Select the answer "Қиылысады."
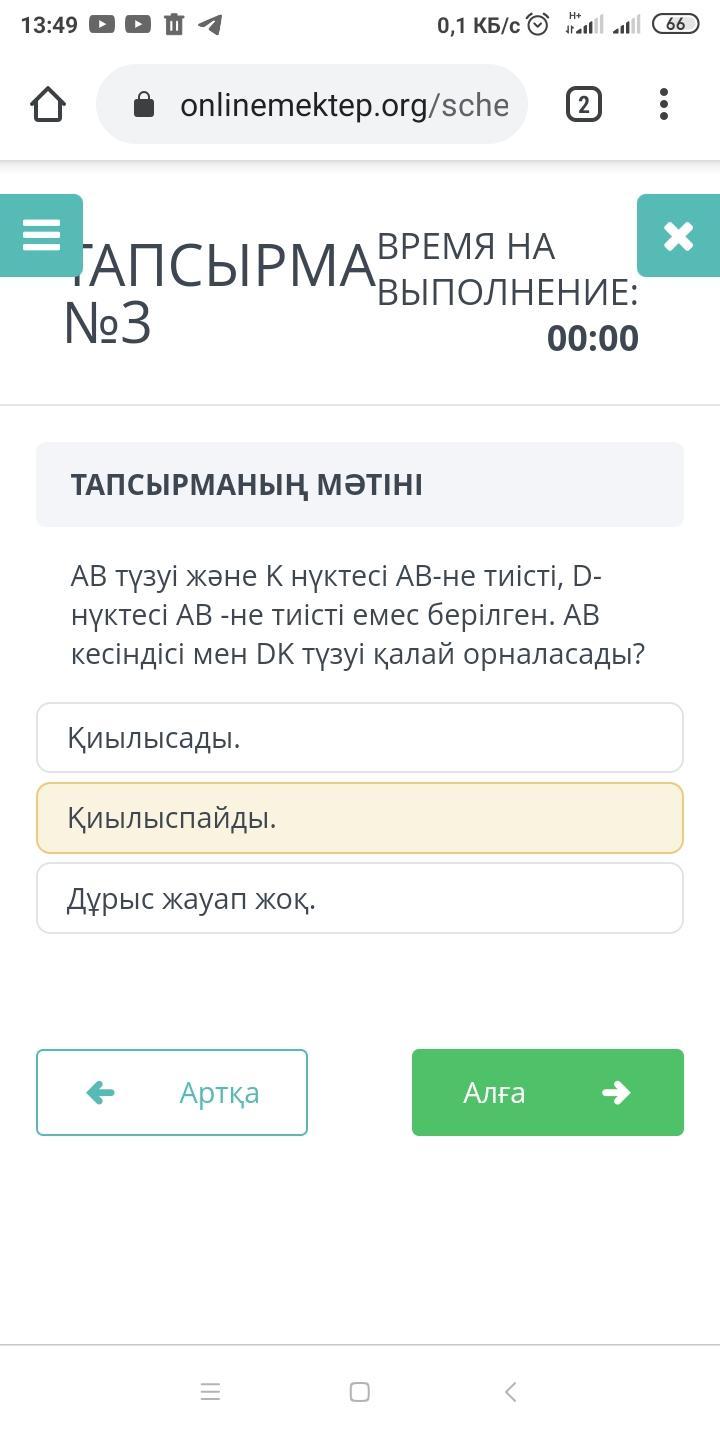The image size is (720, 1440). point(360,738)
